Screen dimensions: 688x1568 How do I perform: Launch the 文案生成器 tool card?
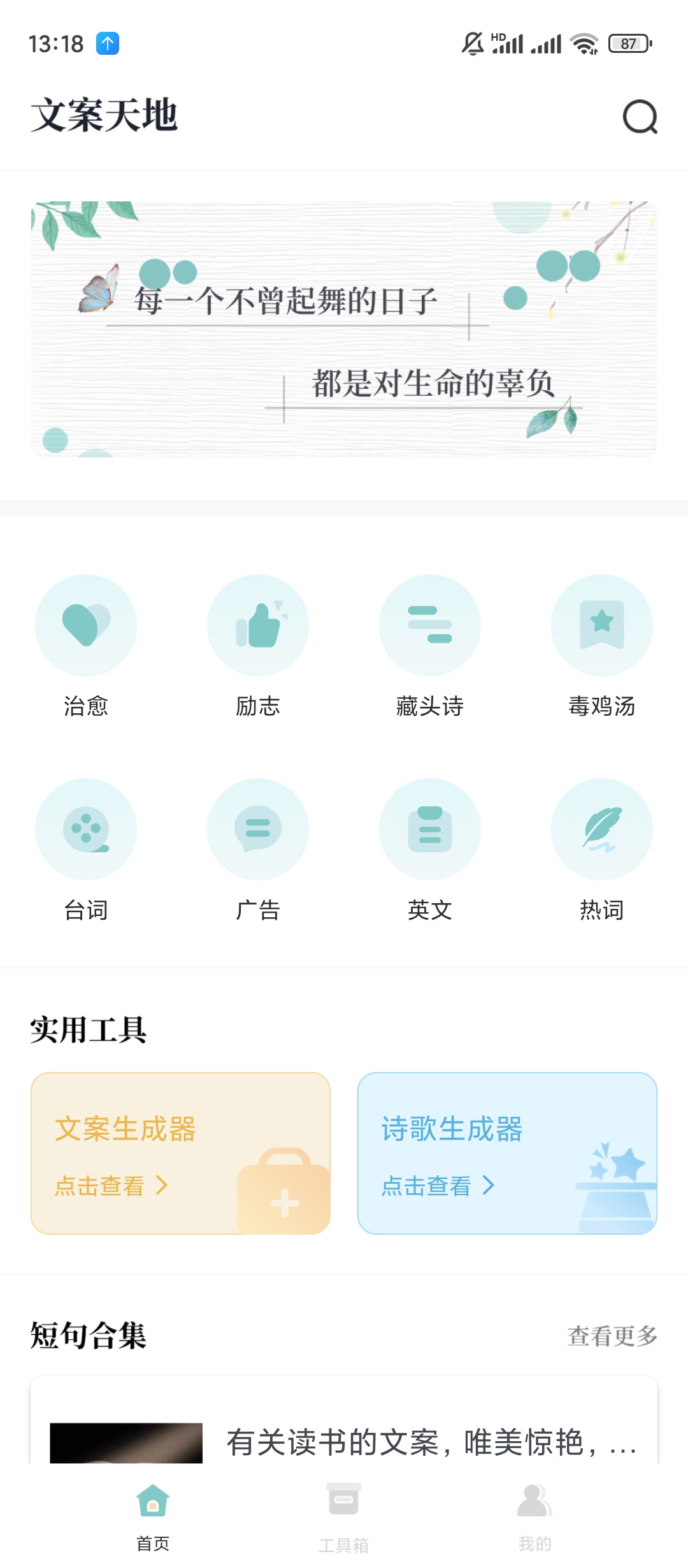click(x=180, y=1153)
